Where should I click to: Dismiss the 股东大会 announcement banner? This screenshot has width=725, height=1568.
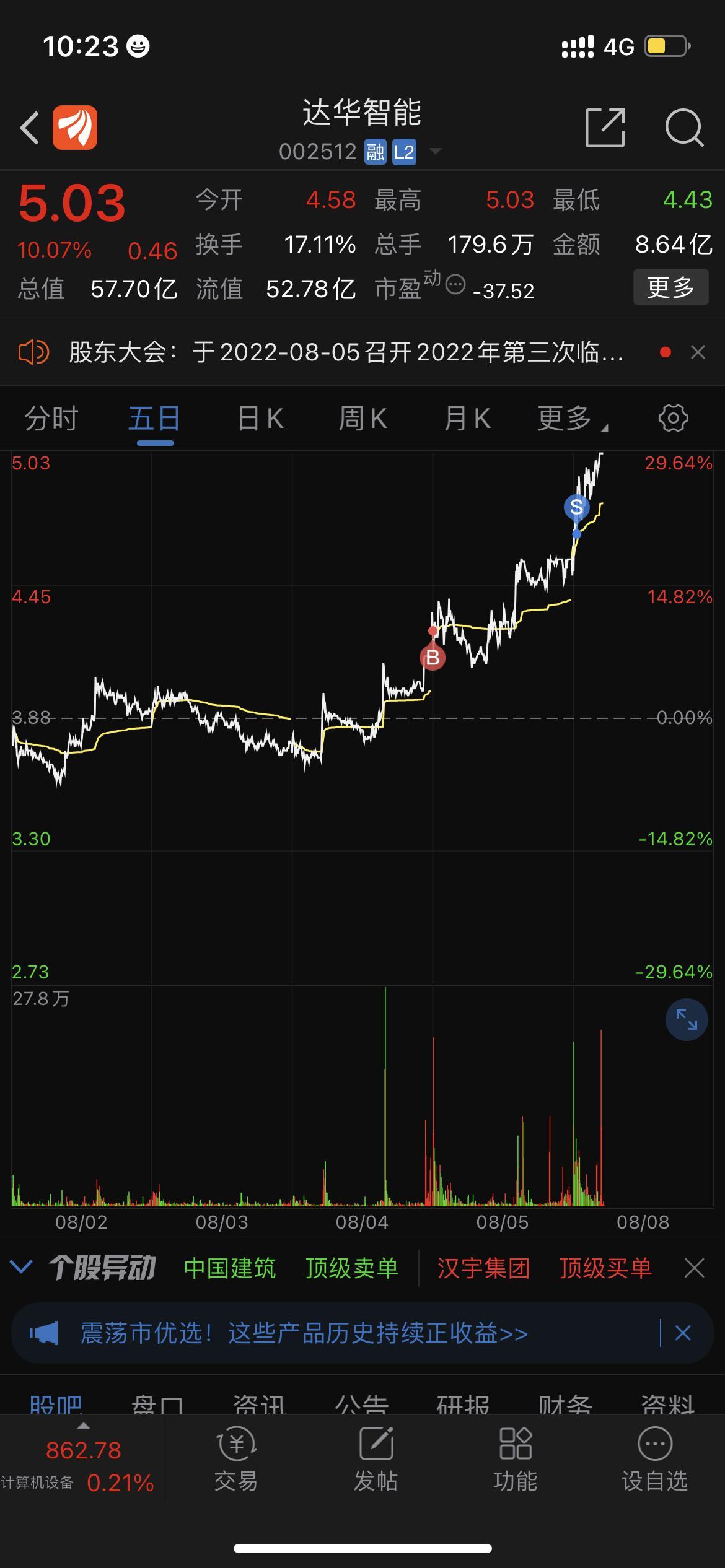pyautogui.click(x=698, y=352)
